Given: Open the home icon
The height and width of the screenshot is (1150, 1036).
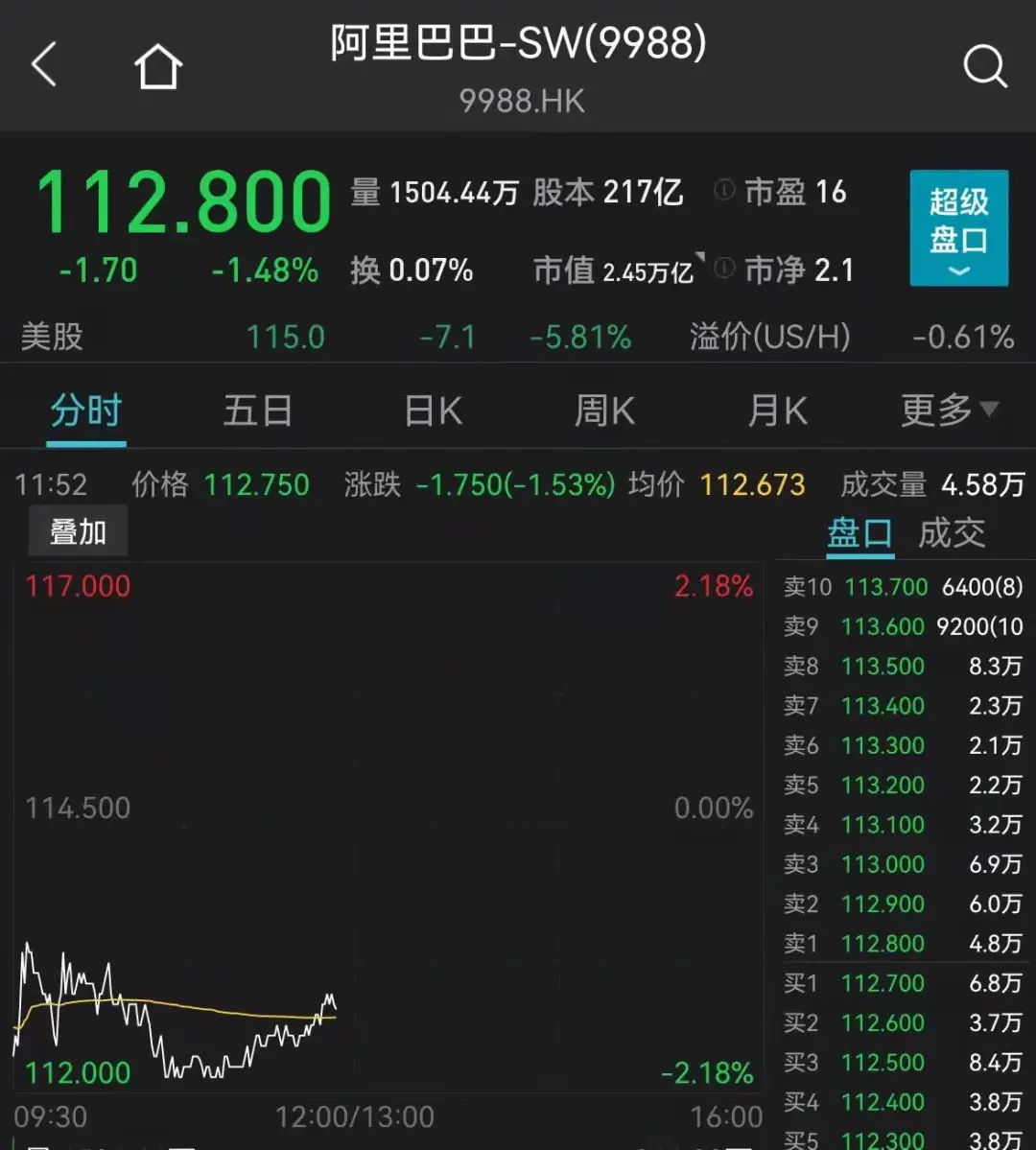Looking at the screenshot, I should click(x=157, y=67).
